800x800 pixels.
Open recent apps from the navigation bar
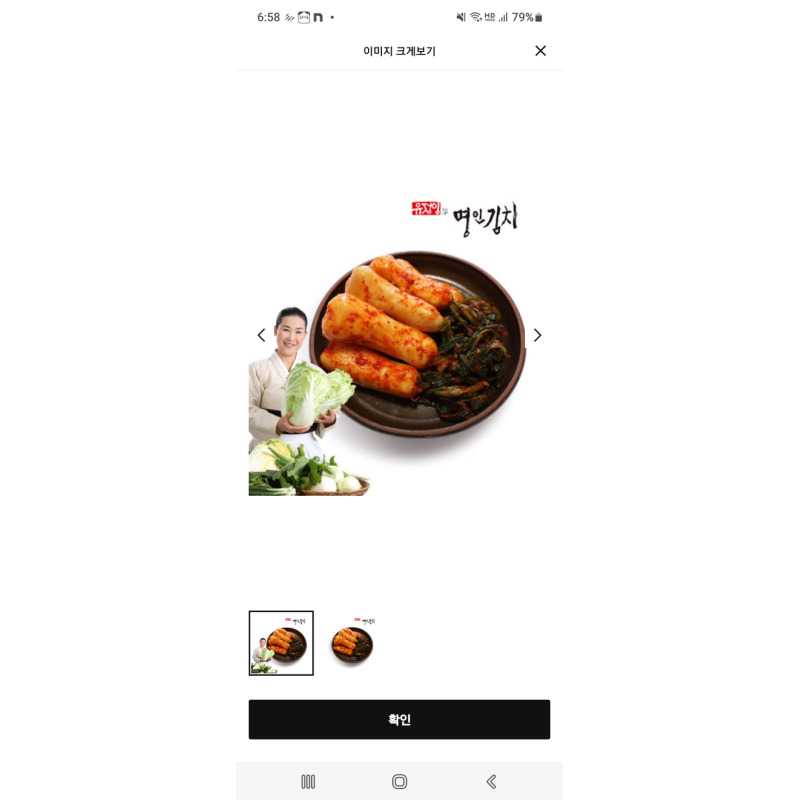pos(308,782)
